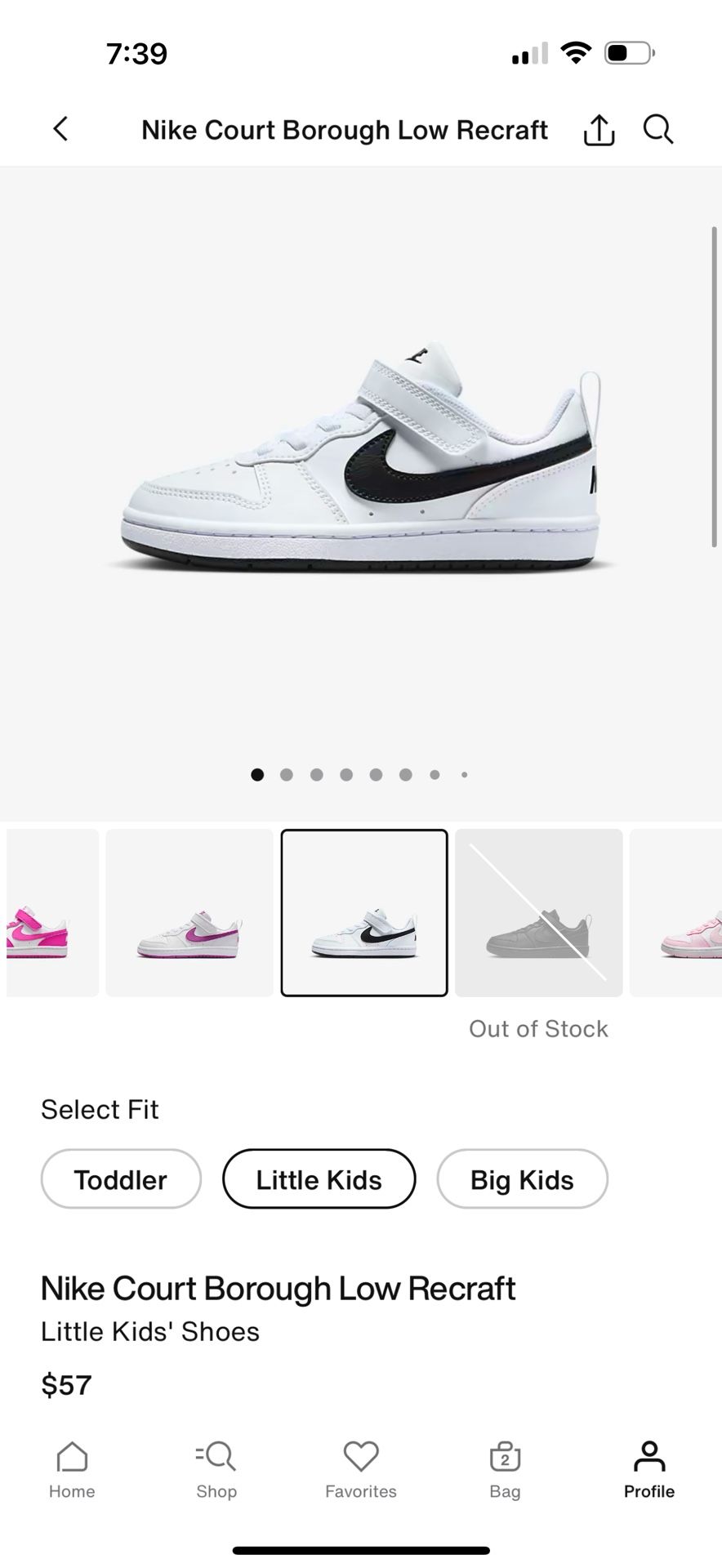Select the Big Kids fit option

click(522, 1179)
